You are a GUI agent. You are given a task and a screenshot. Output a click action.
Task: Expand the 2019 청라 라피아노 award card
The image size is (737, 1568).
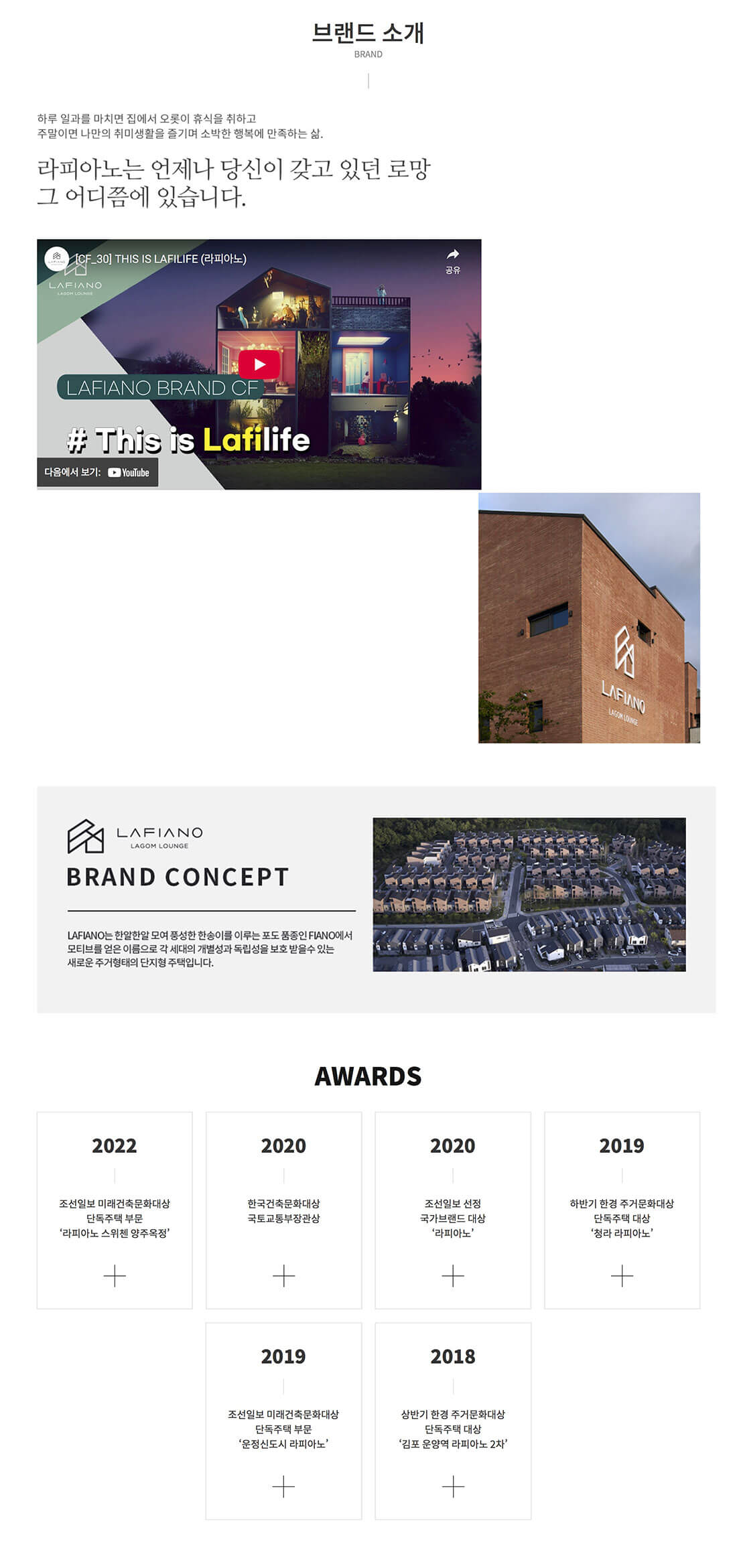[x=622, y=1275]
